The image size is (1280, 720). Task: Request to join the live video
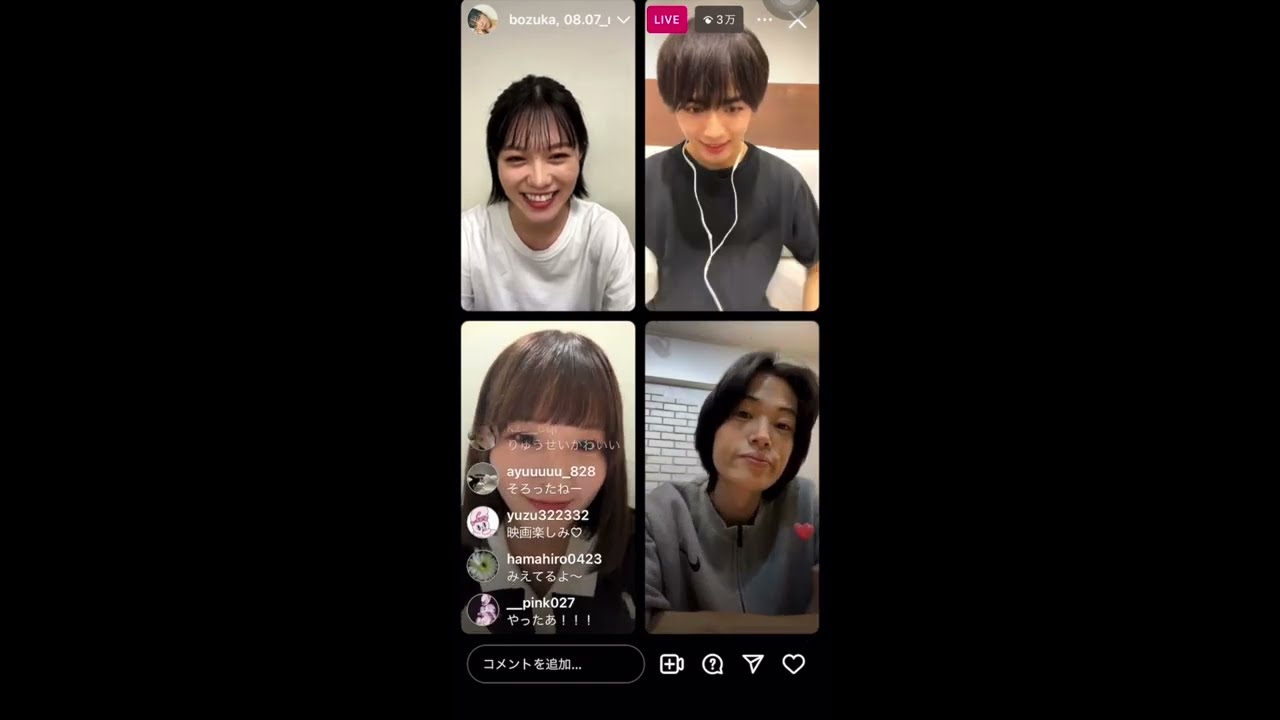[x=672, y=664]
